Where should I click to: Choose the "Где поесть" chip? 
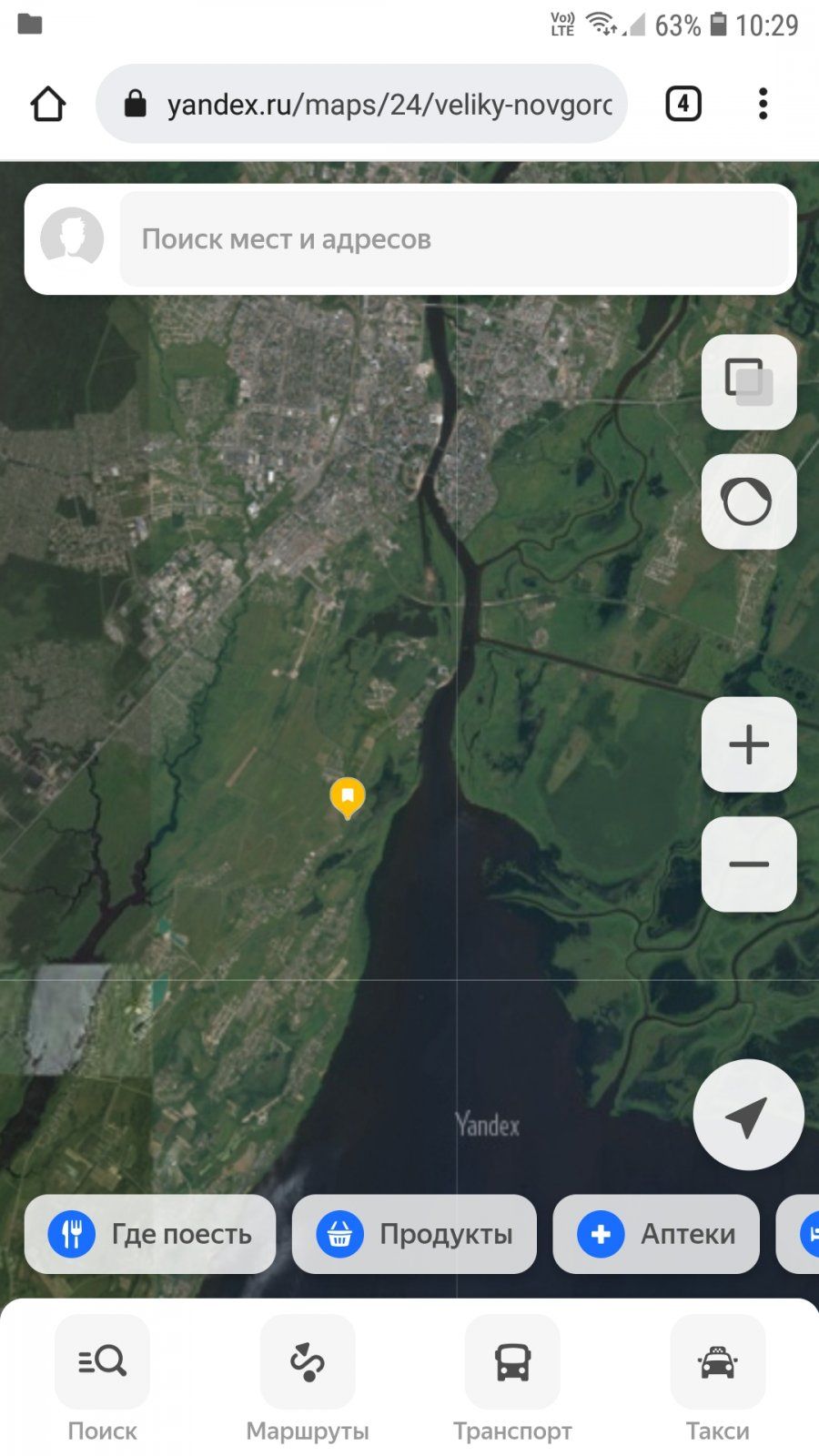pyautogui.click(x=150, y=1234)
